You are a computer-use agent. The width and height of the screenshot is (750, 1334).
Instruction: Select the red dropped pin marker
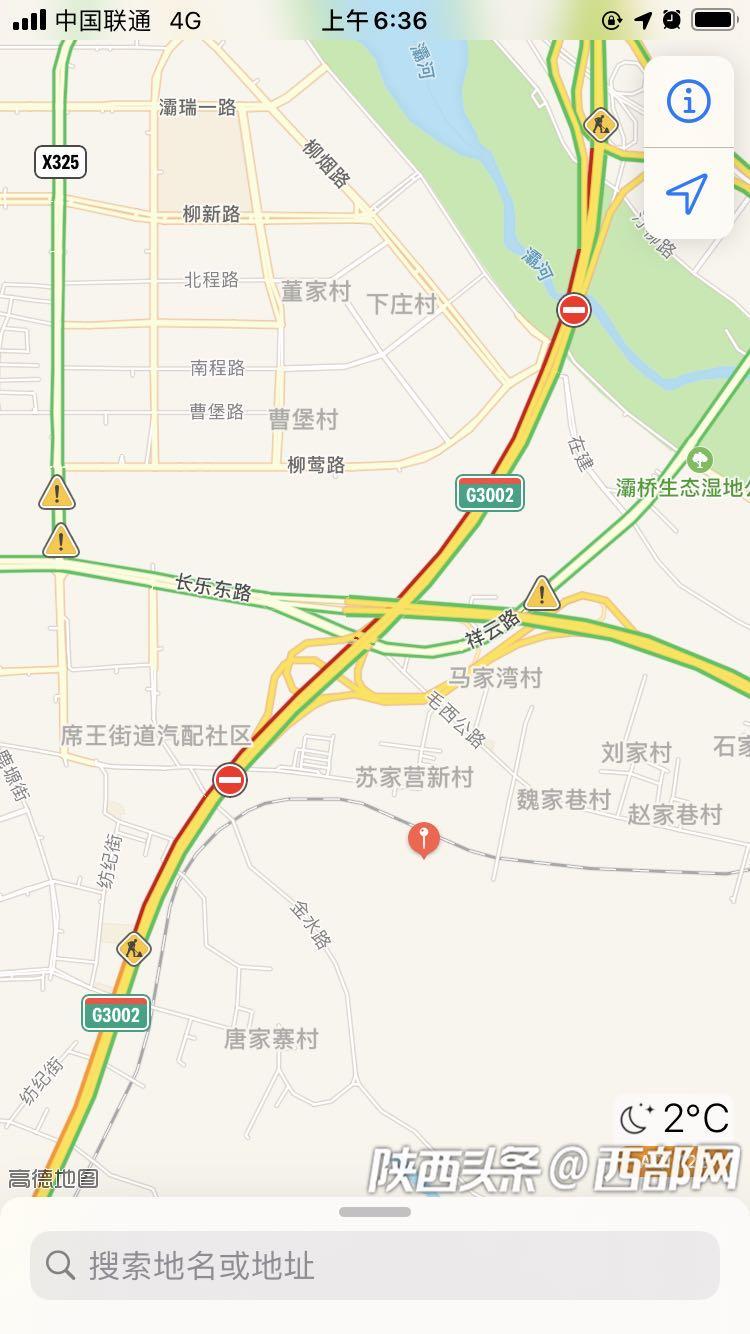pos(424,838)
